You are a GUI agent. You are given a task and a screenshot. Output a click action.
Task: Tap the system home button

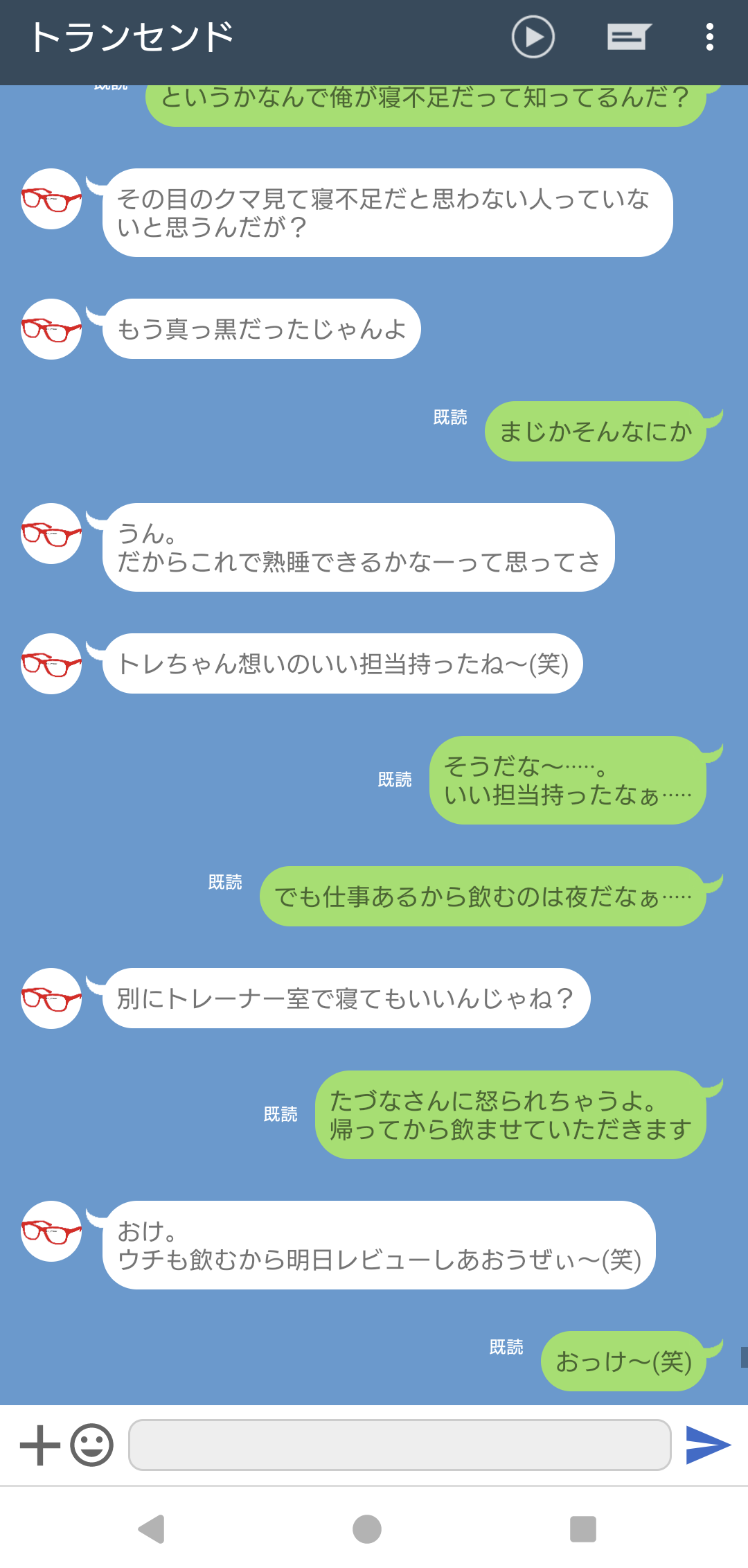(367, 1529)
